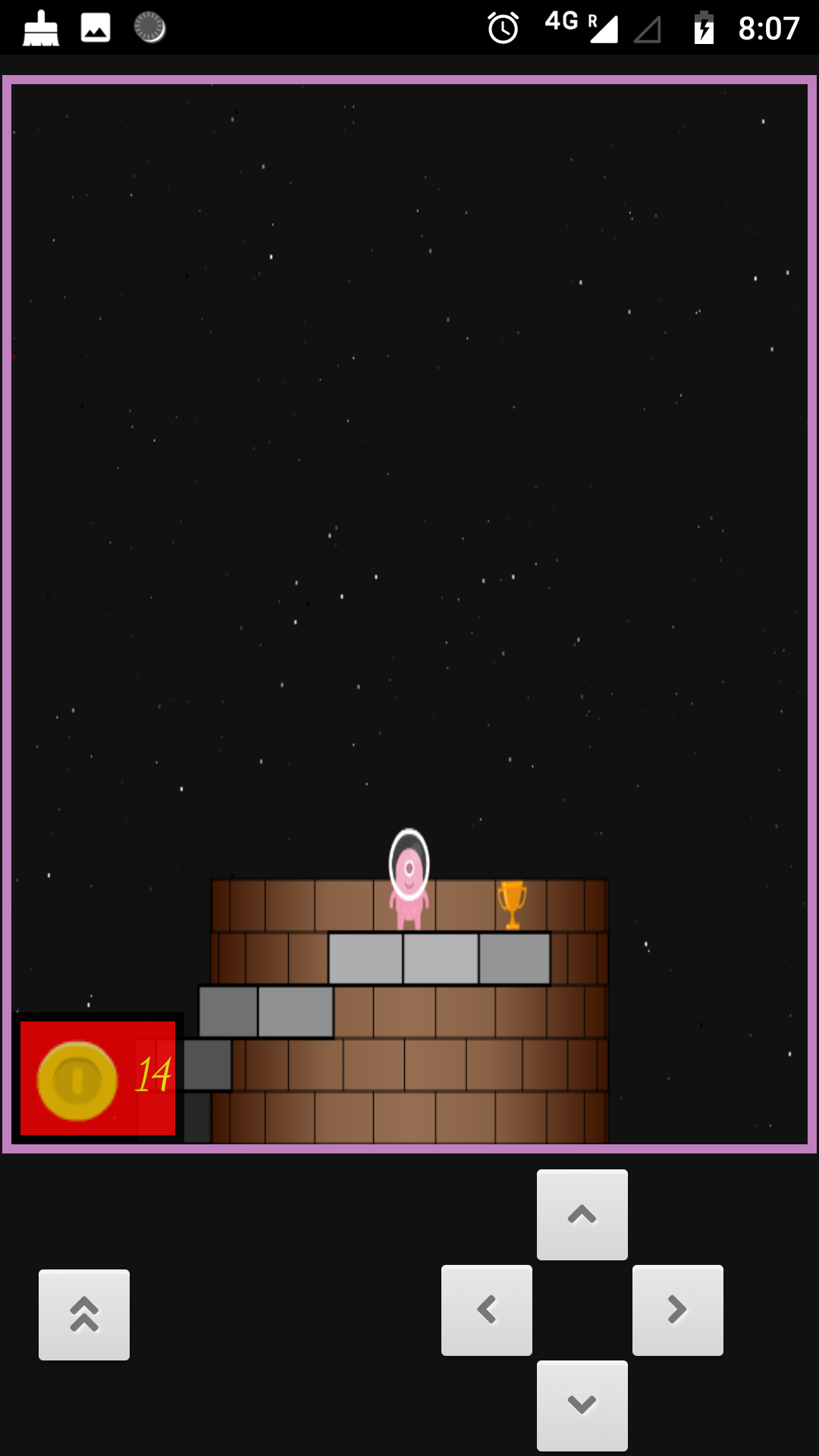The image size is (819, 1456).
Task: Move the character right with the right arrow
Action: pos(677,1310)
